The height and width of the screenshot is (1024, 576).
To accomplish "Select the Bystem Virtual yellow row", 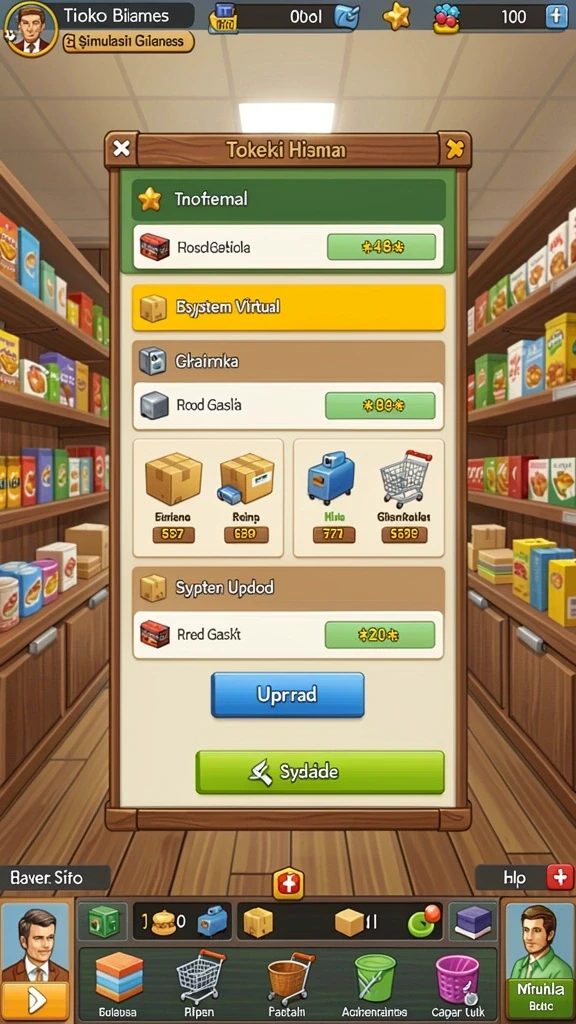I will tap(289, 307).
